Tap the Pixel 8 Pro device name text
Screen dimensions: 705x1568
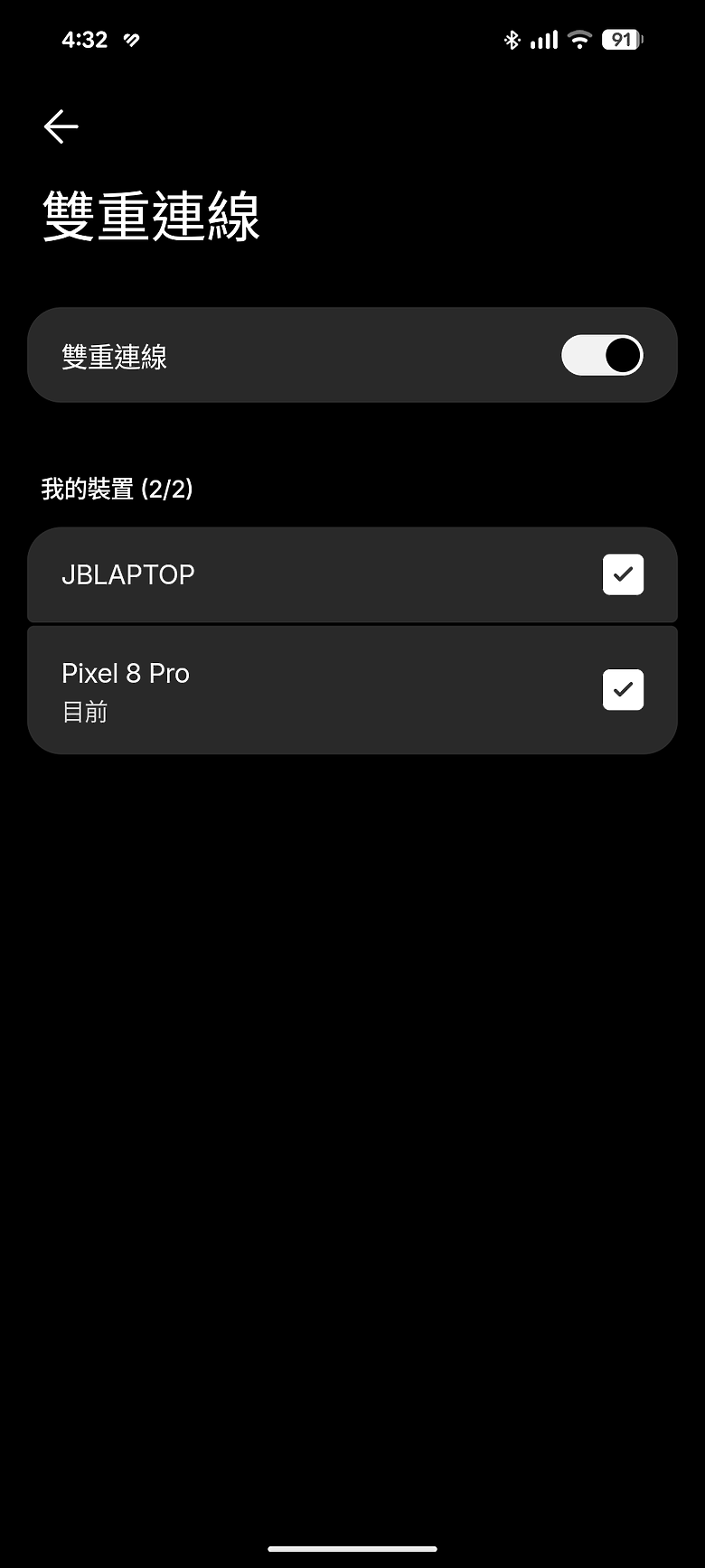(x=125, y=673)
